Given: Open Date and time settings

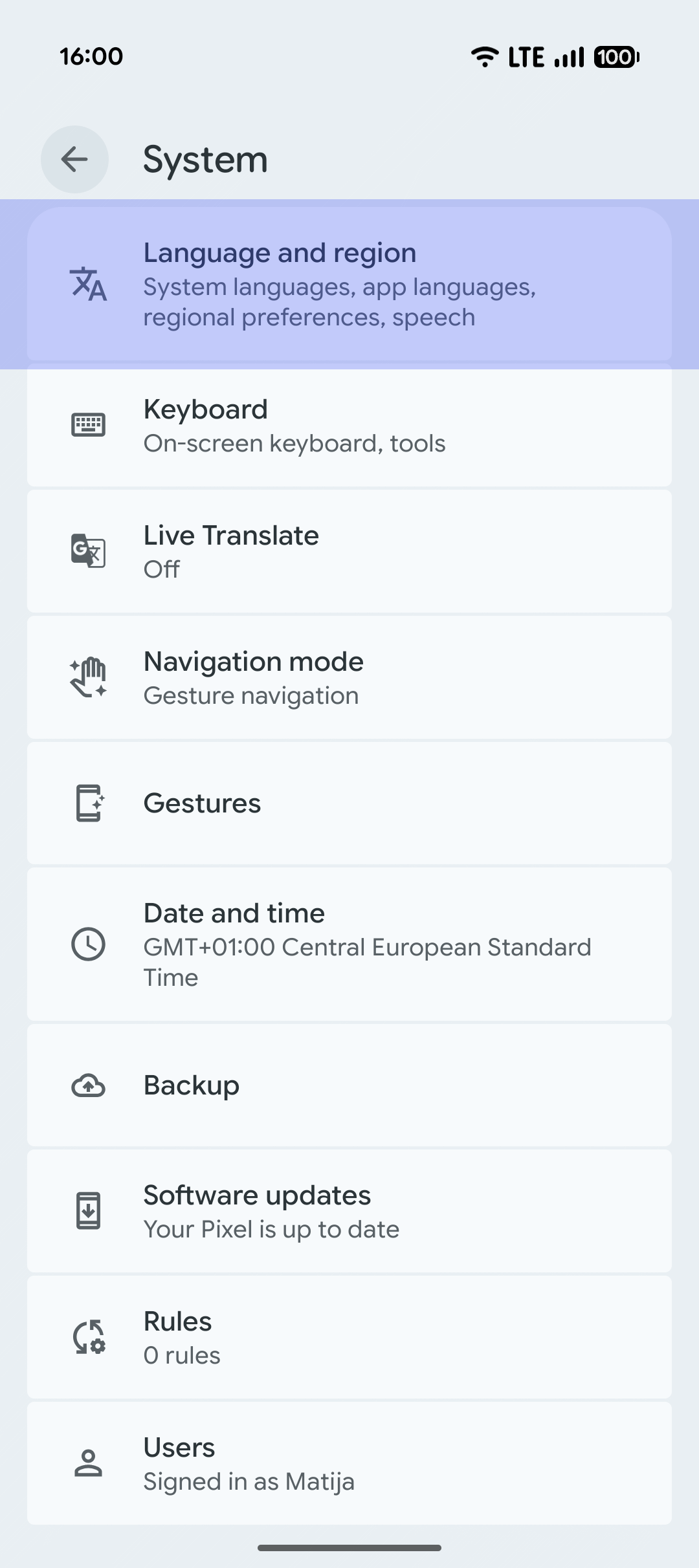Looking at the screenshot, I should tap(349, 944).
